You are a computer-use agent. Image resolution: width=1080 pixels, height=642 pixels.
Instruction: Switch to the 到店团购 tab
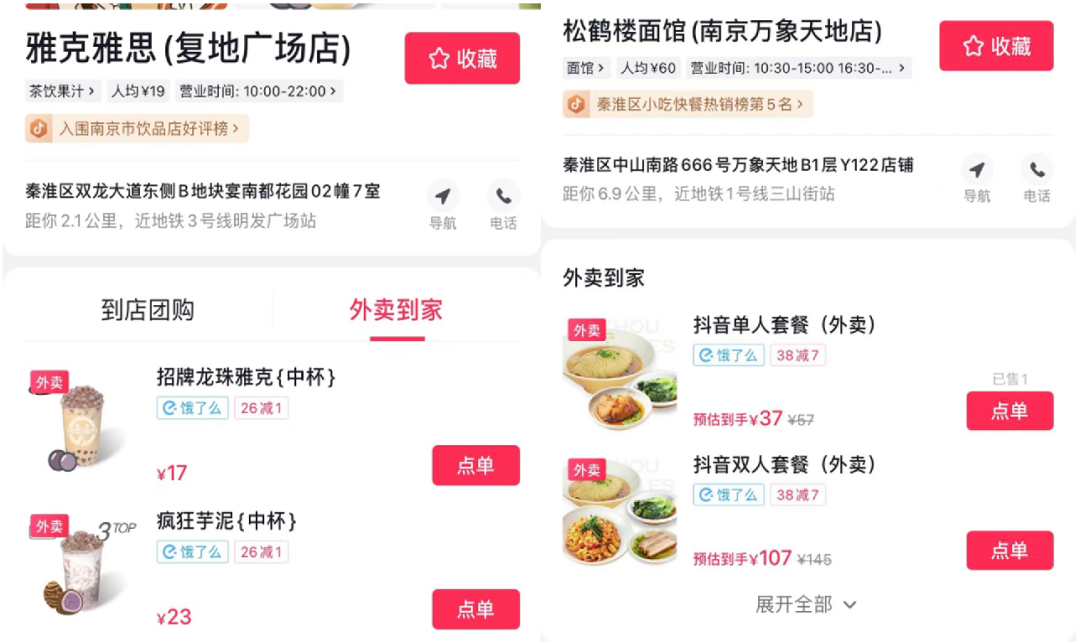click(147, 311)
